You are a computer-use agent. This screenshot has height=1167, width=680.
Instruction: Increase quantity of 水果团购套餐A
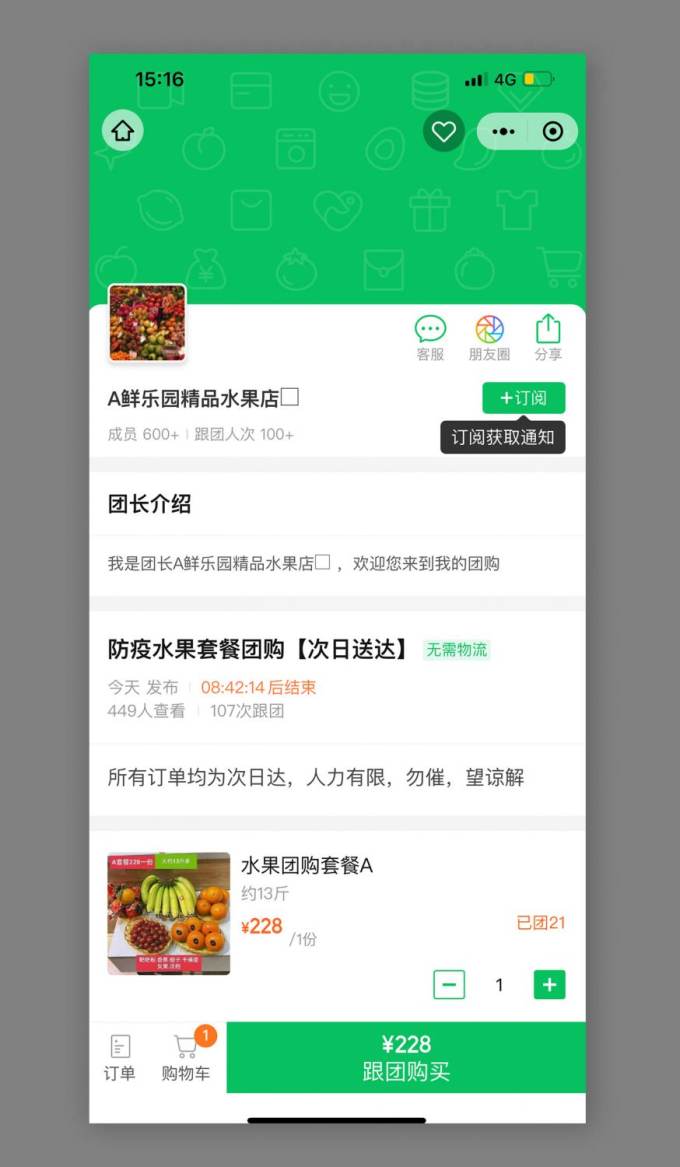tap(549, 984)
